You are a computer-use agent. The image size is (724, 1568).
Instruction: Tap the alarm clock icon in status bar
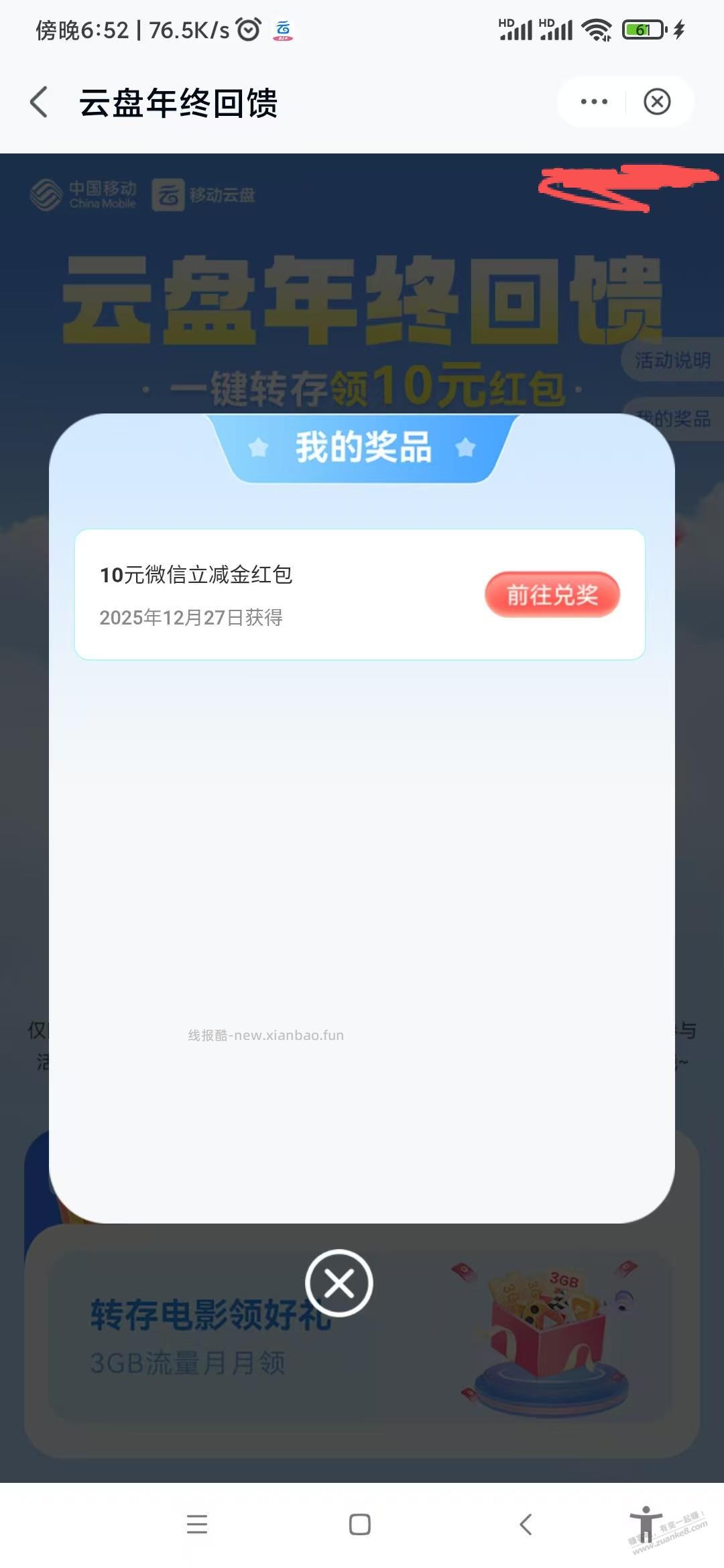pyautogui.click(x=248, y=29)
